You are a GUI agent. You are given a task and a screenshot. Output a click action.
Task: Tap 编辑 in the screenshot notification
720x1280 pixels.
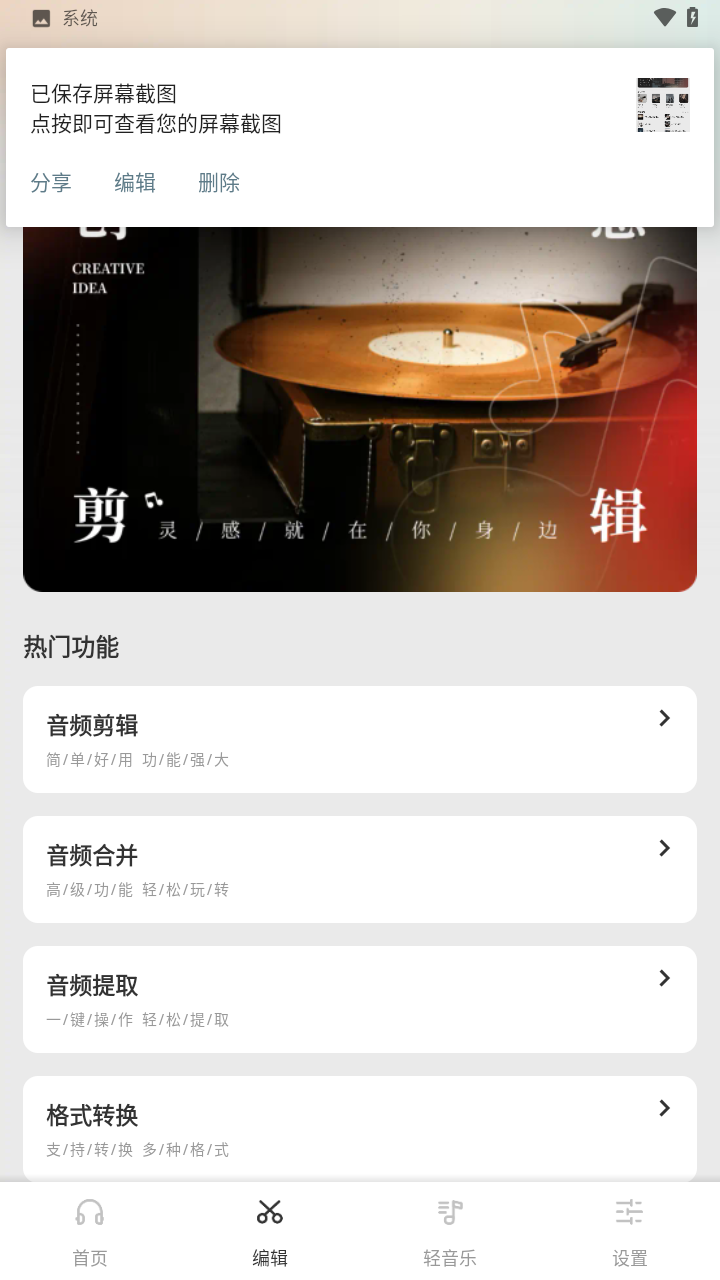point(135,183)
